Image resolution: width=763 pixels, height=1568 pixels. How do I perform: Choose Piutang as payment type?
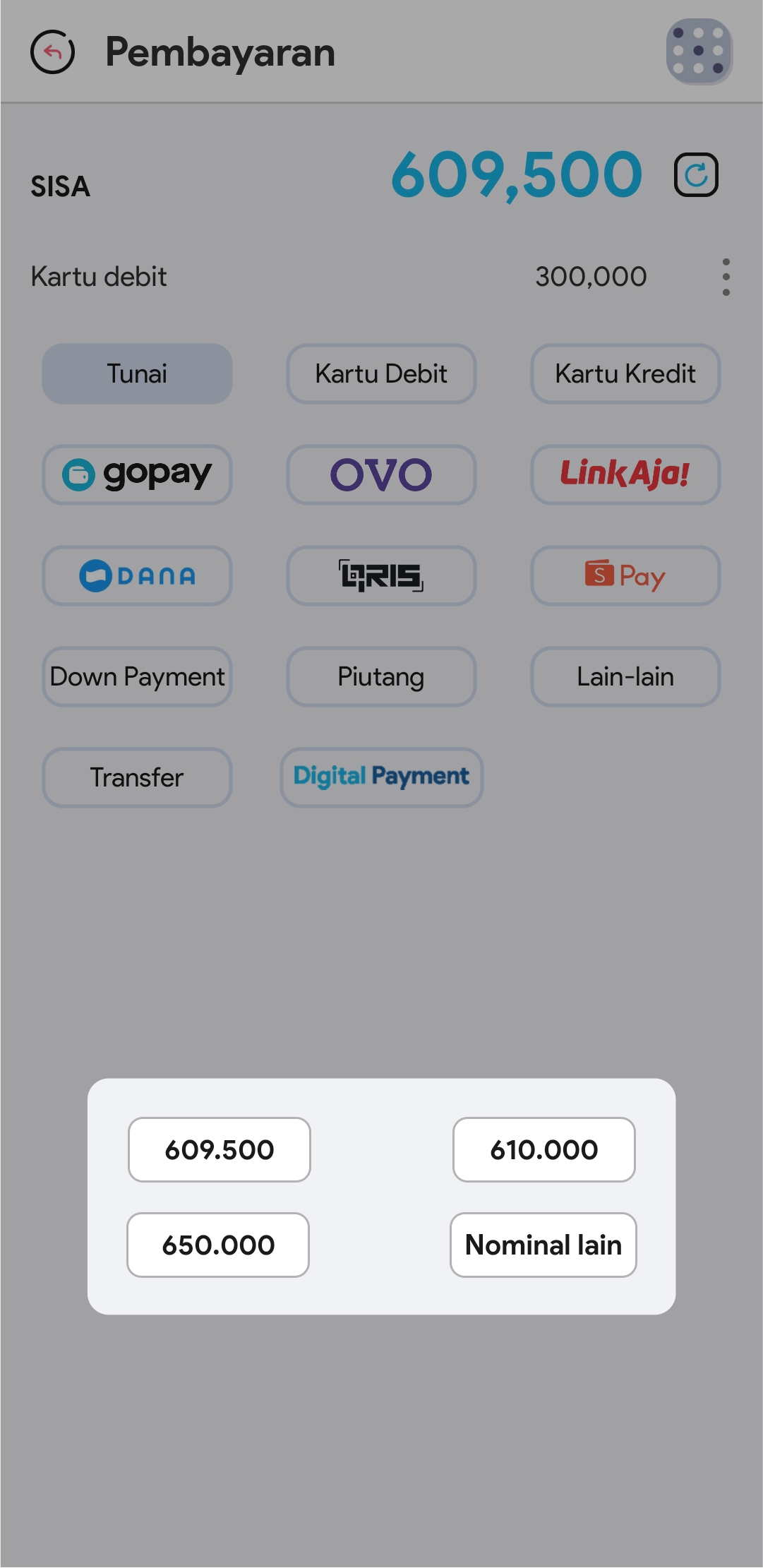pyautogui.click(x=381, y=676)
